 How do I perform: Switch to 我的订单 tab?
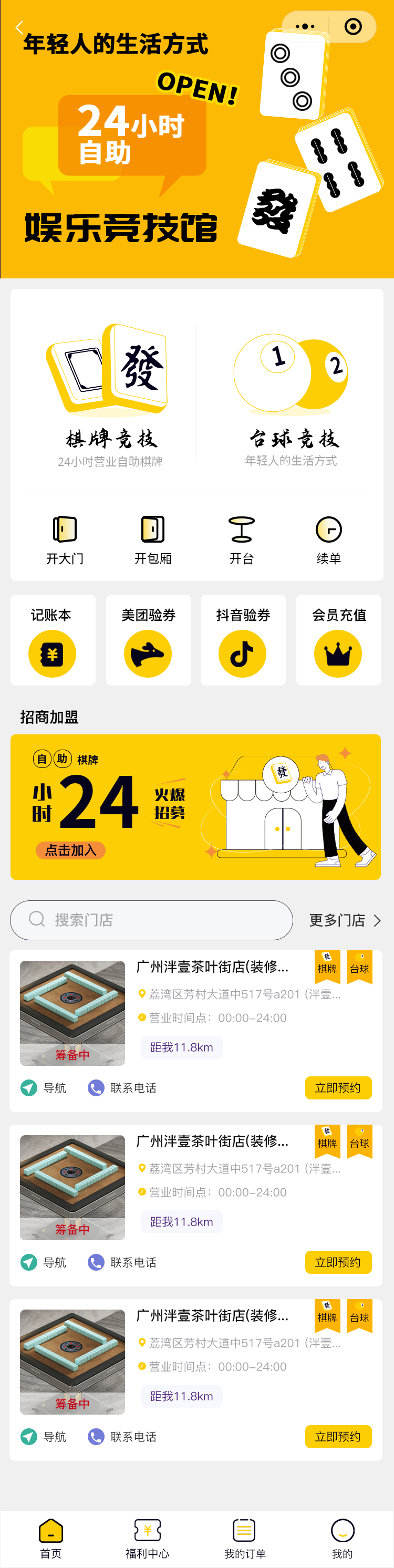coord(244,1538)
